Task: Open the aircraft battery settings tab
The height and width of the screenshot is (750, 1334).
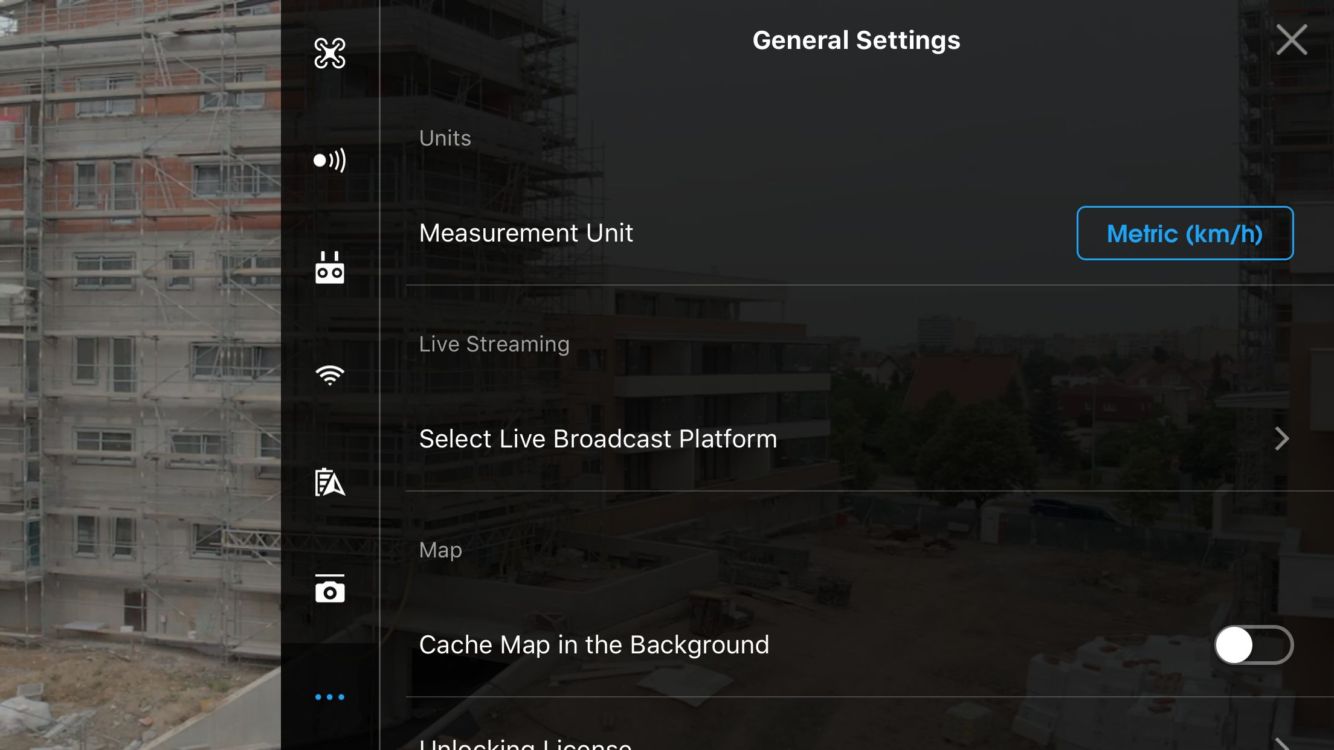Action: coord(329,482)
